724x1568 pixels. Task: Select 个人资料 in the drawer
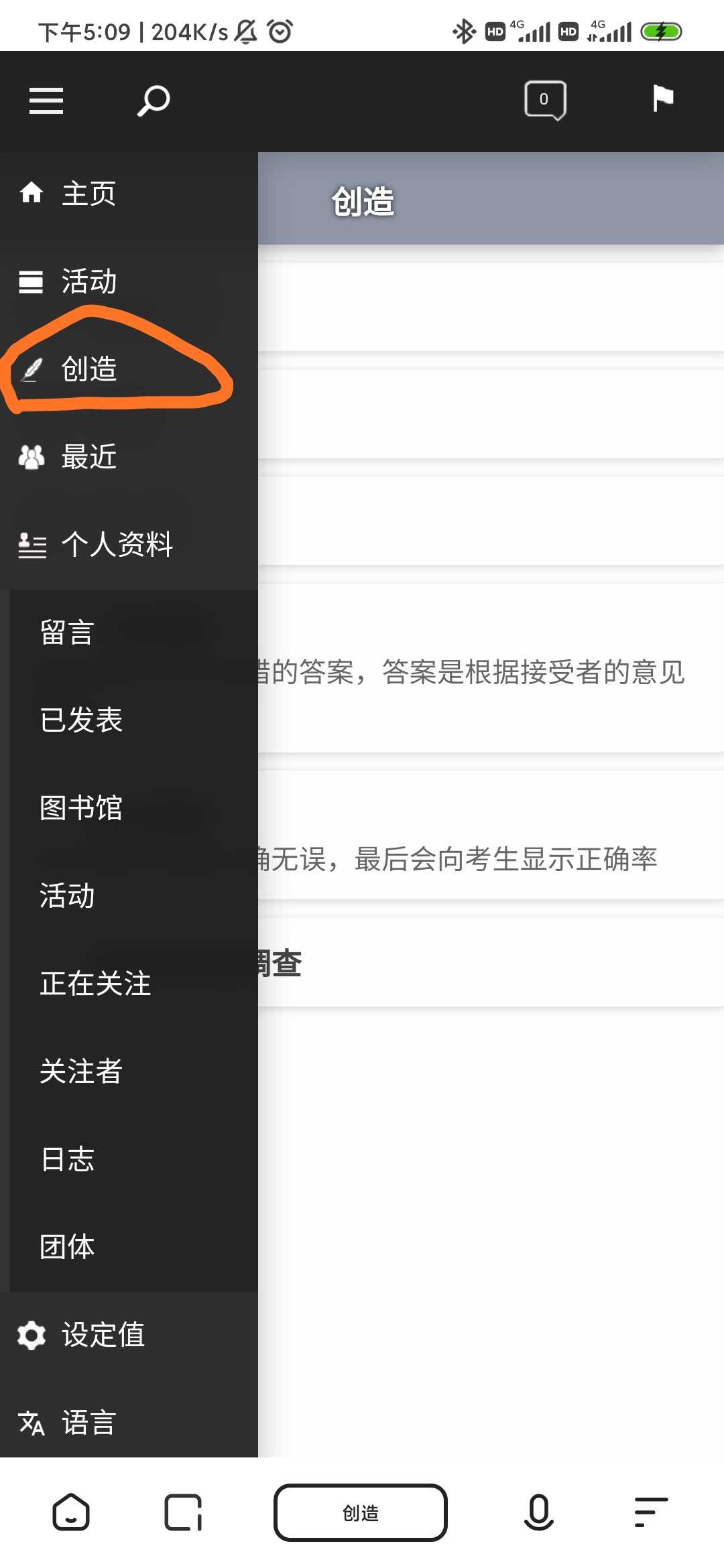tap(129, 545)
